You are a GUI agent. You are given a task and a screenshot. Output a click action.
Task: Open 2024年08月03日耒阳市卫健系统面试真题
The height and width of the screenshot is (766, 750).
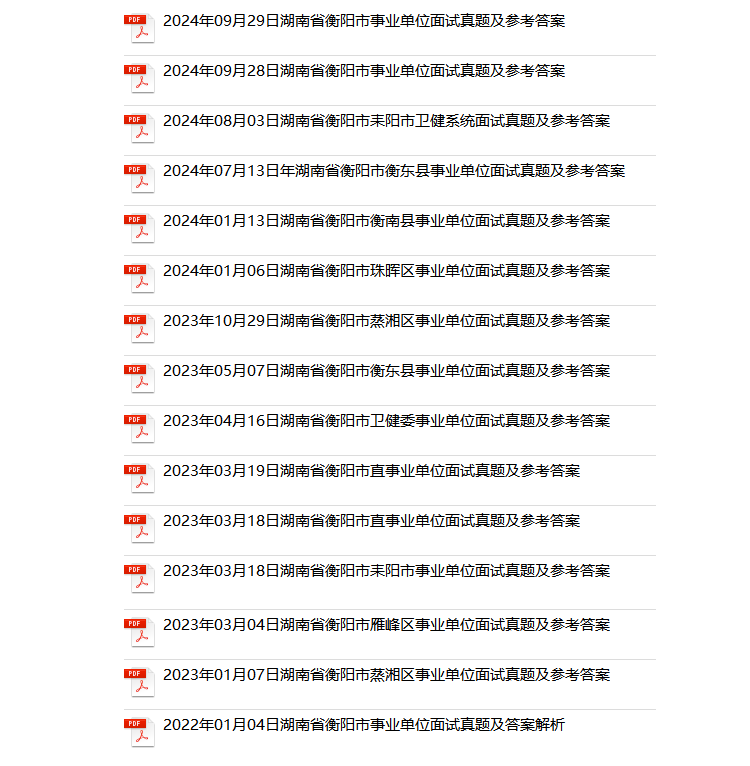tap(386, 121)
